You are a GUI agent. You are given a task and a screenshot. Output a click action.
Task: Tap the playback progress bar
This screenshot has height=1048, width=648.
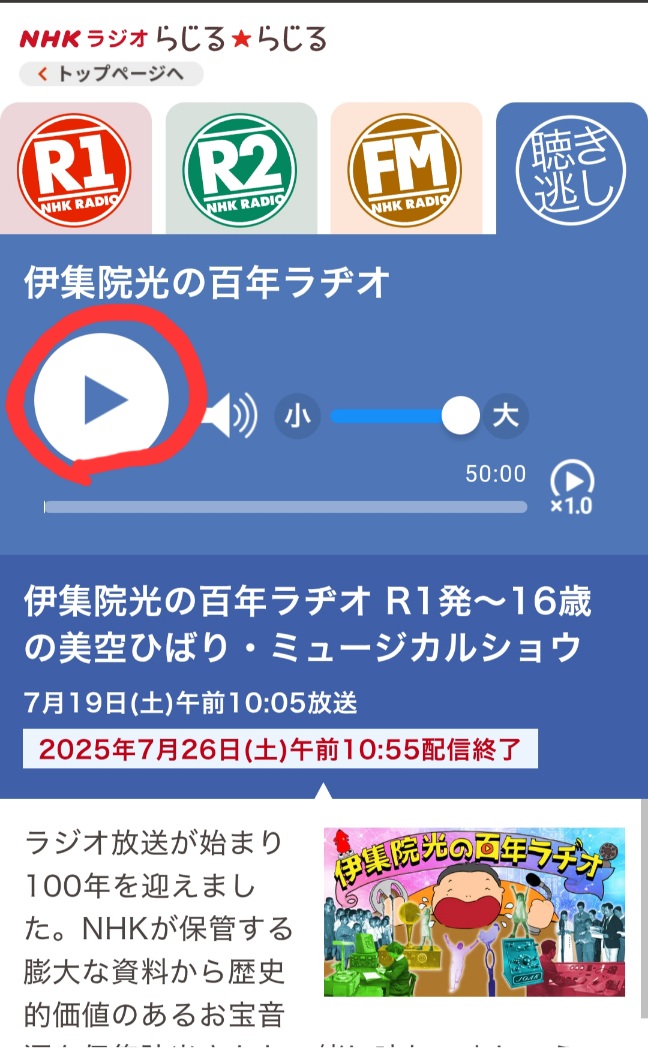(285, 507)
